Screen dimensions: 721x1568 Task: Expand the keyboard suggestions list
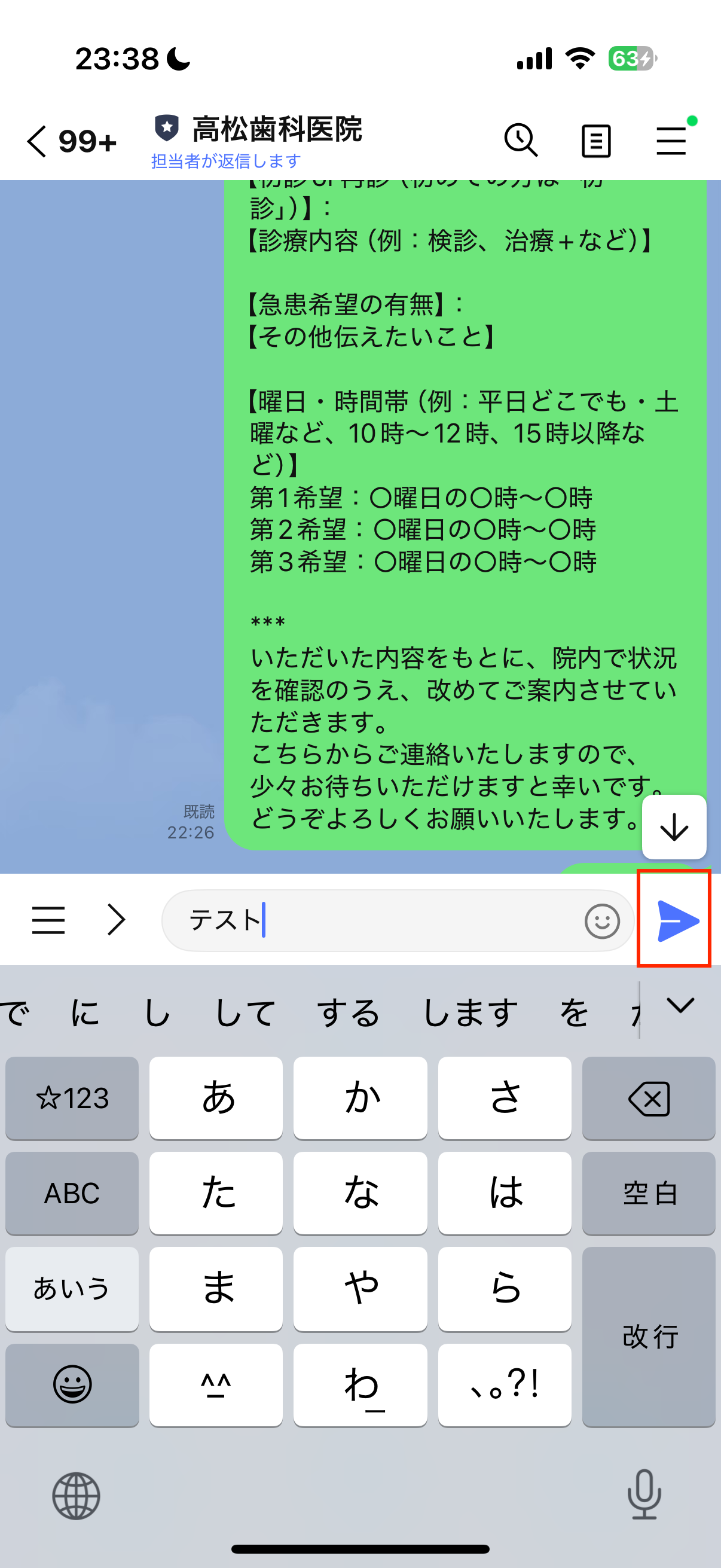coord(680,1006)
